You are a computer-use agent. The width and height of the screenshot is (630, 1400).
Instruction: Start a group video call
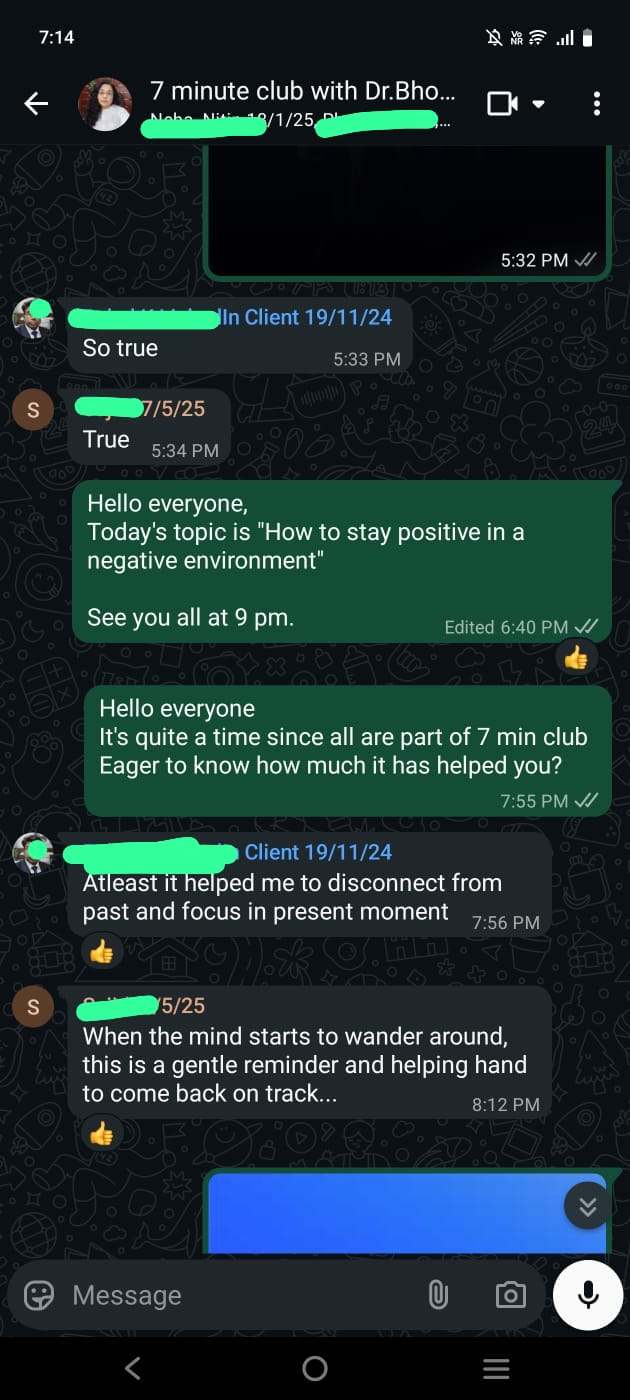[x=503, y=103]
